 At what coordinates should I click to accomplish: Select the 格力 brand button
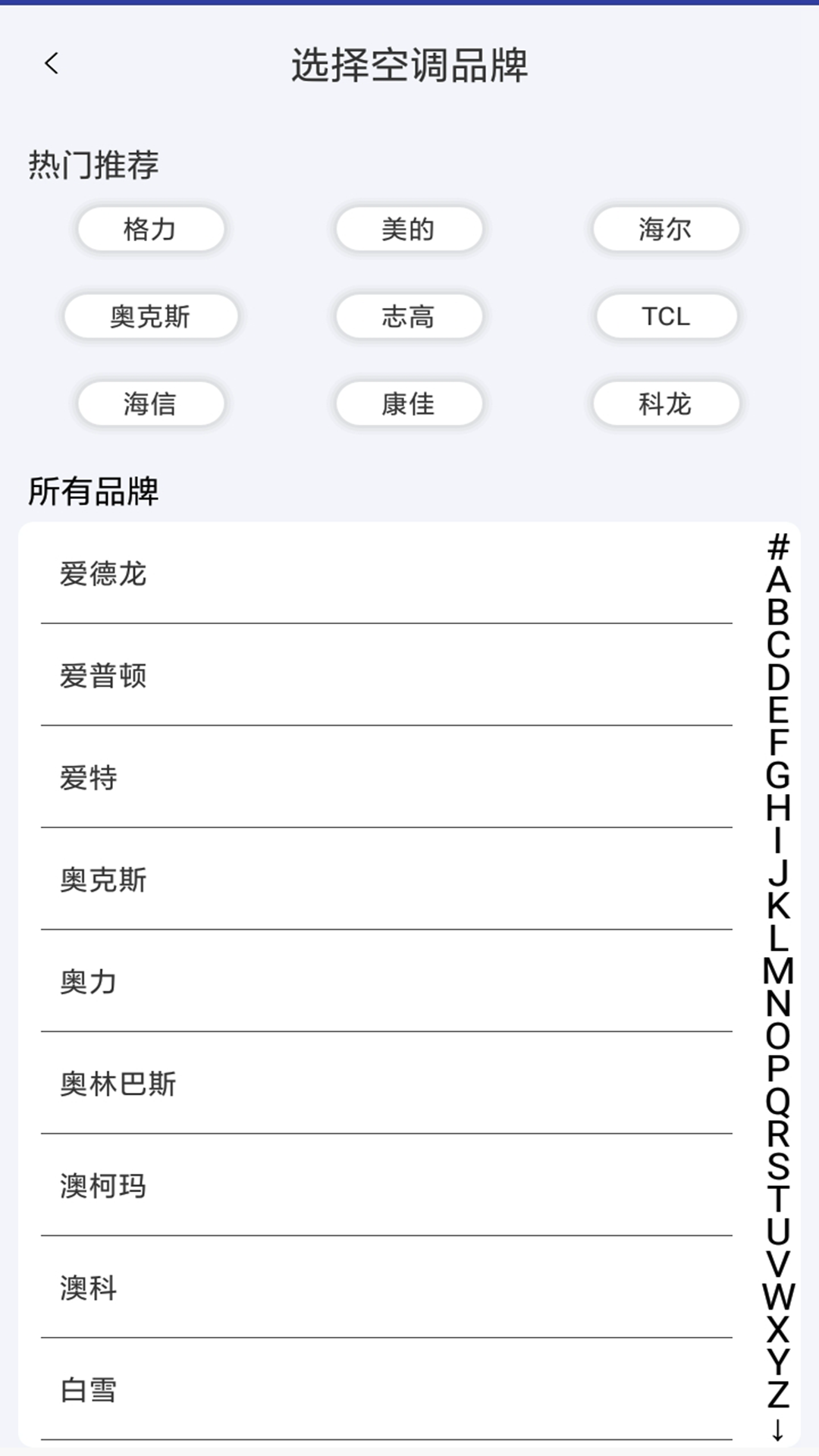click(149, 229)
